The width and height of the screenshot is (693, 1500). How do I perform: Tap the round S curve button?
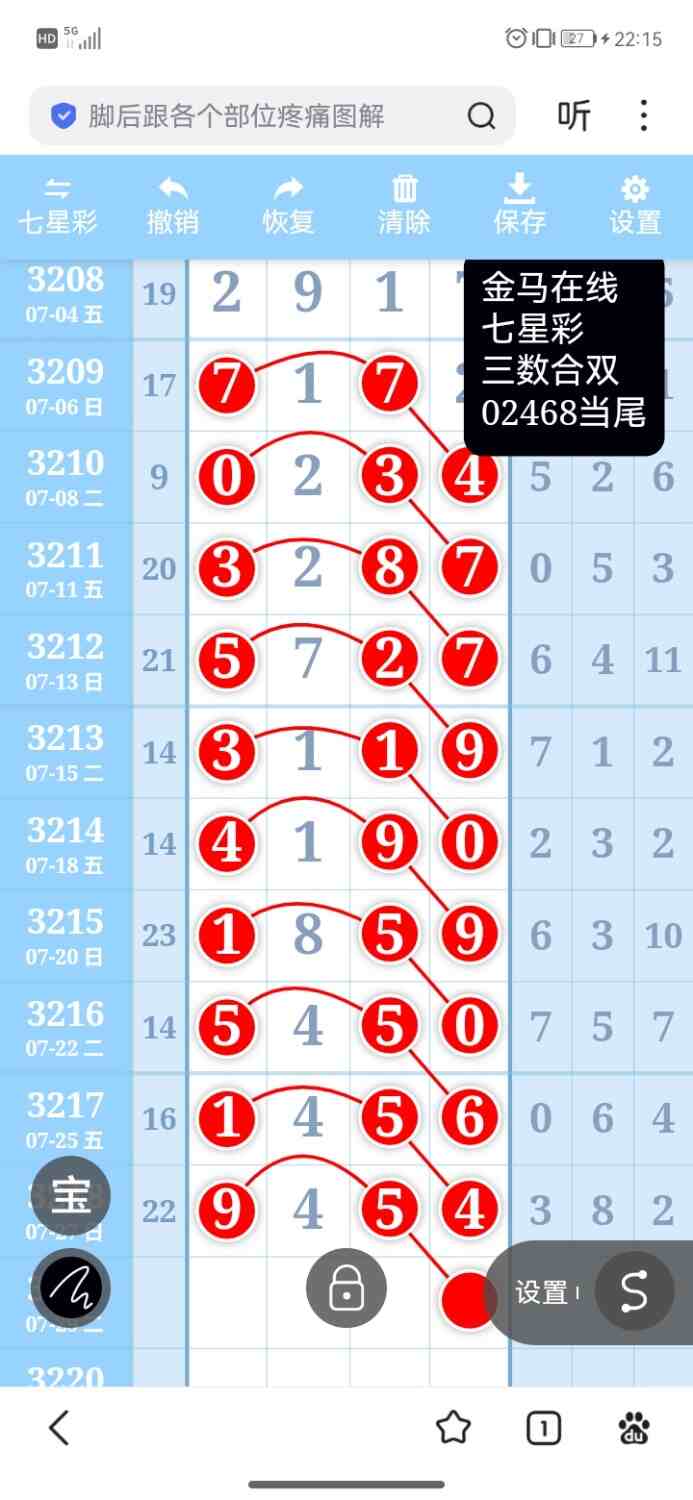click(634, 1293)
